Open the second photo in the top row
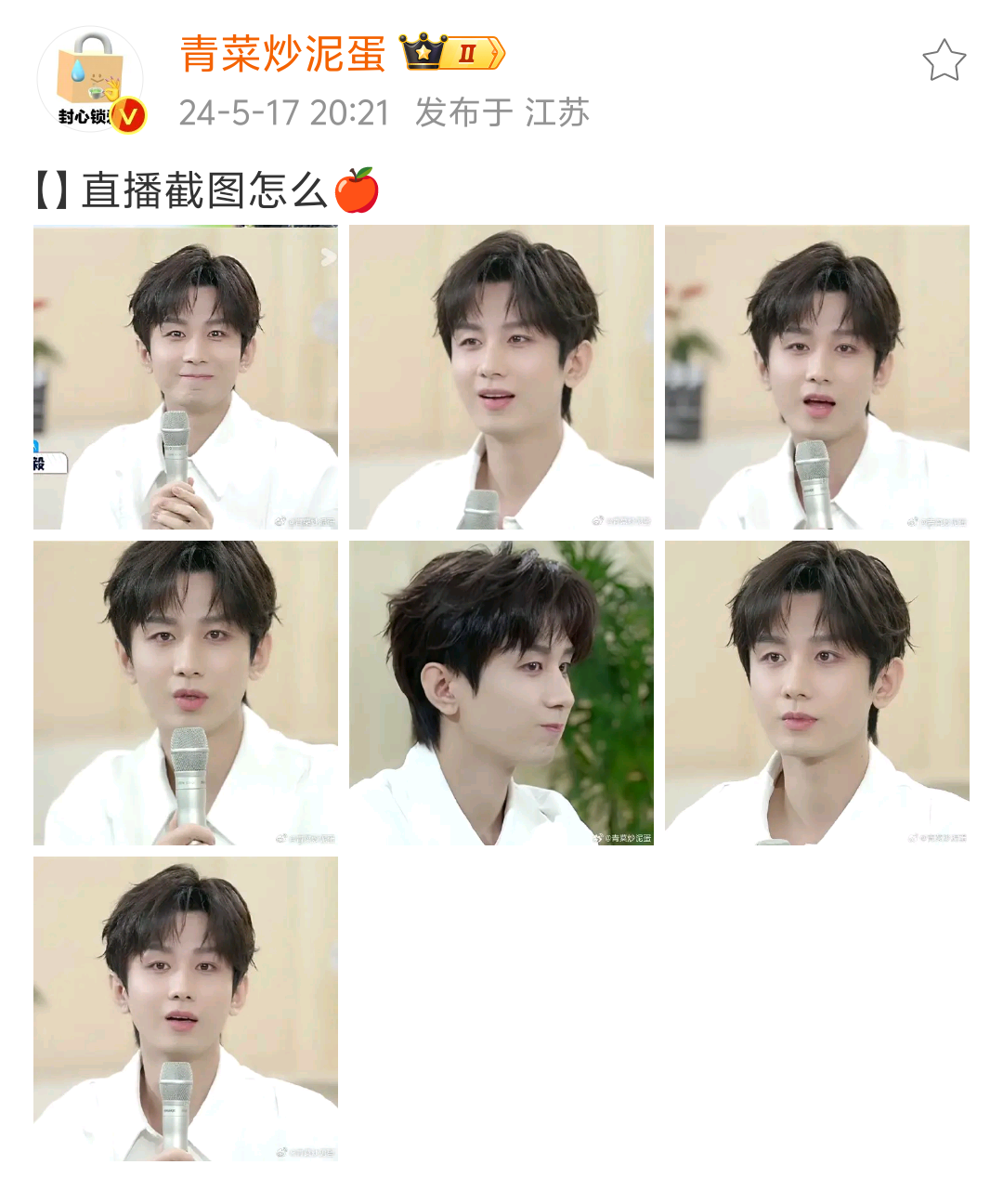 tap(501, 377)
